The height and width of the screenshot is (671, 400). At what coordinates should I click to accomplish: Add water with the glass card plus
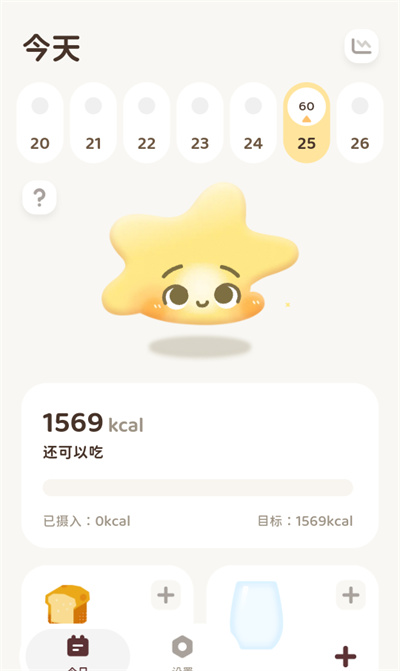[351, 595]
